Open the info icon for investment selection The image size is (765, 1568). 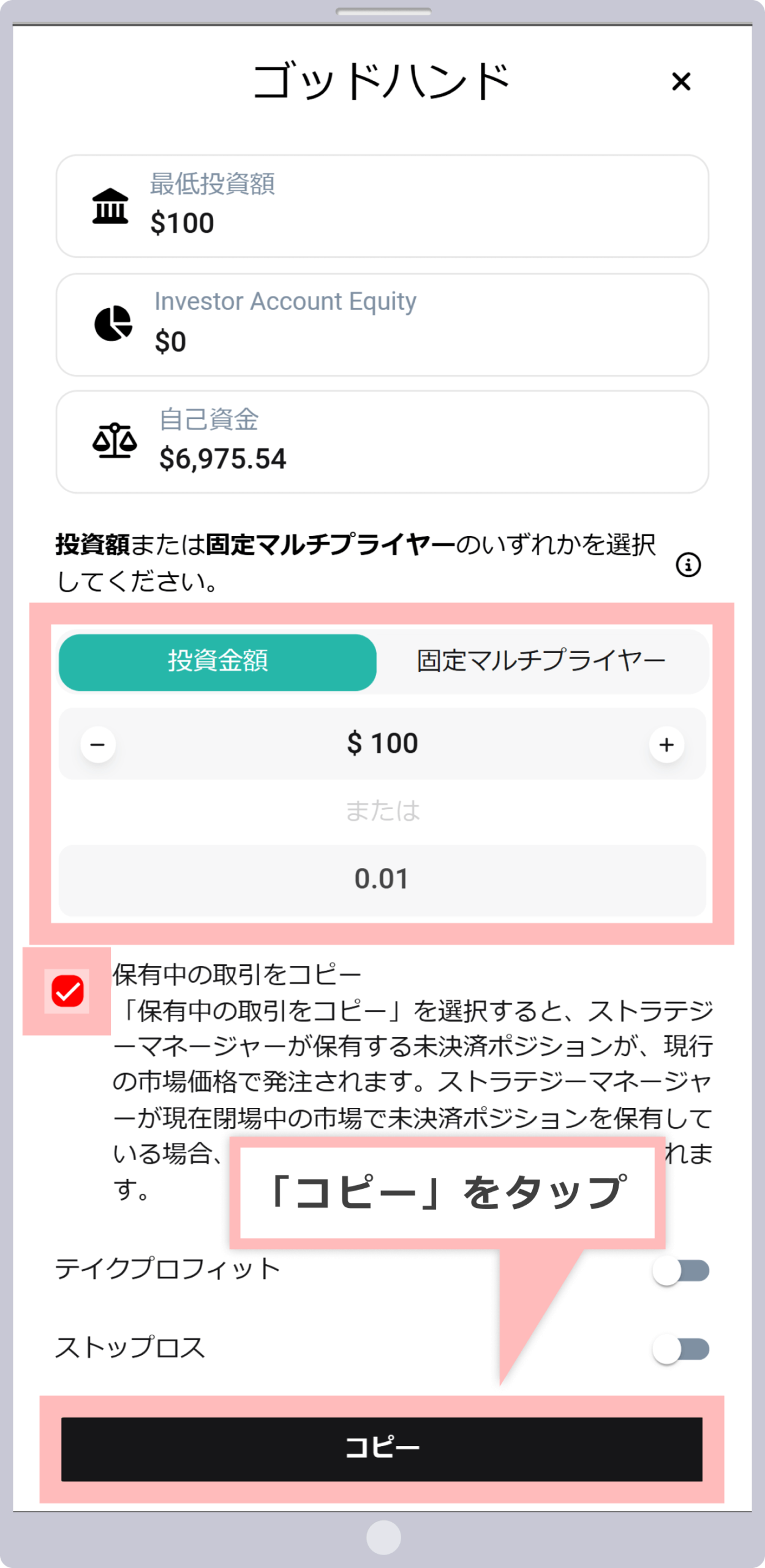point(688,565)
